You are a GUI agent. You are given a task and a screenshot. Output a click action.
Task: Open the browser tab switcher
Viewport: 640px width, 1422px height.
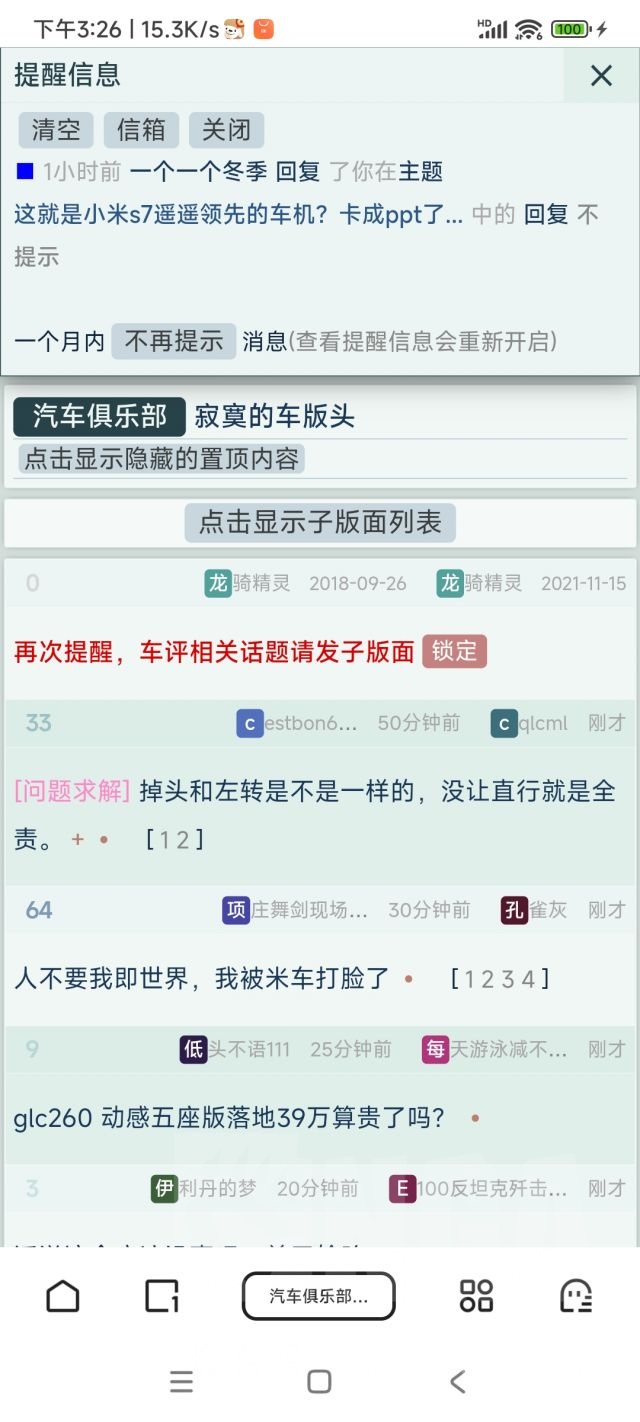162,1296
